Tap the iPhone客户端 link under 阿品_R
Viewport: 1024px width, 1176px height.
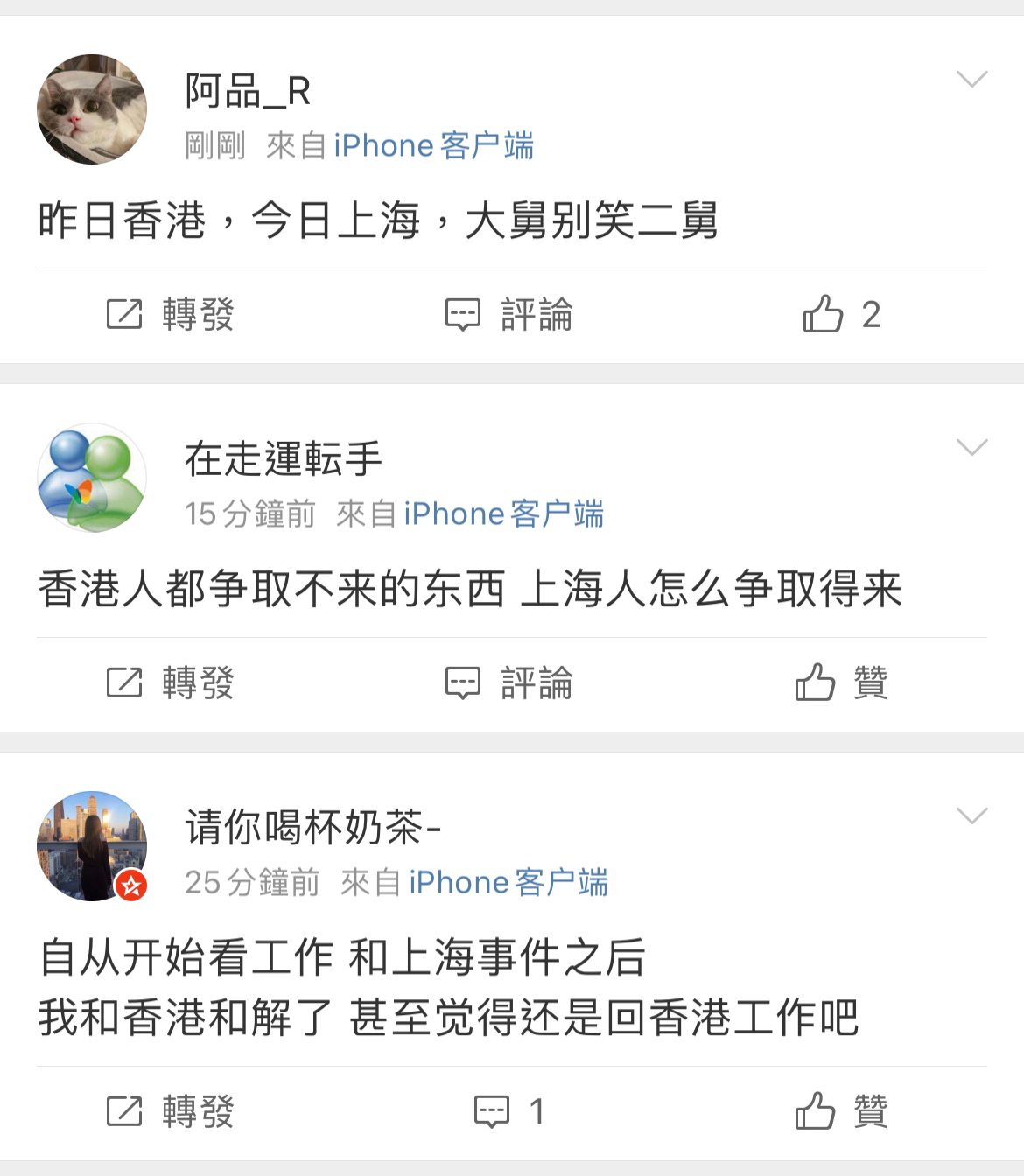click(x=433, y=146)
